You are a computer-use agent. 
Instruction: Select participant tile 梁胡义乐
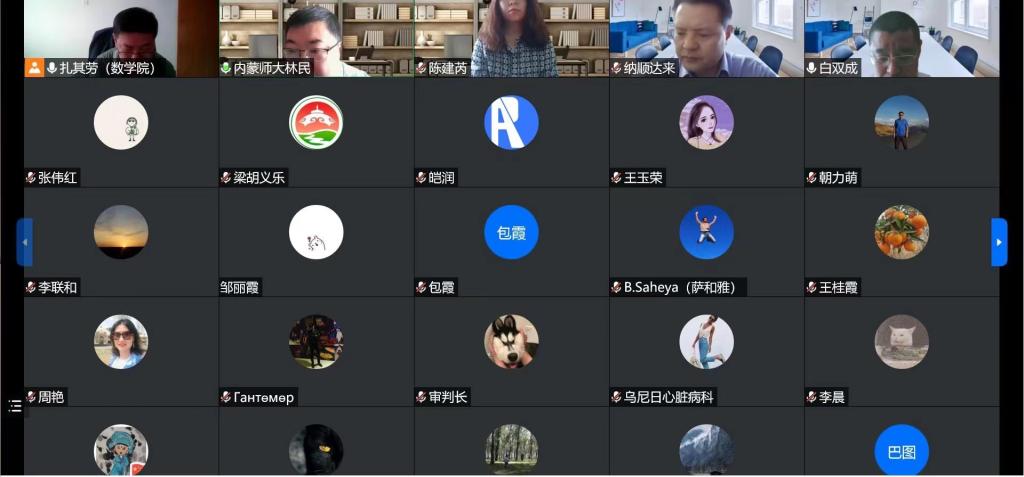(316, 132)
